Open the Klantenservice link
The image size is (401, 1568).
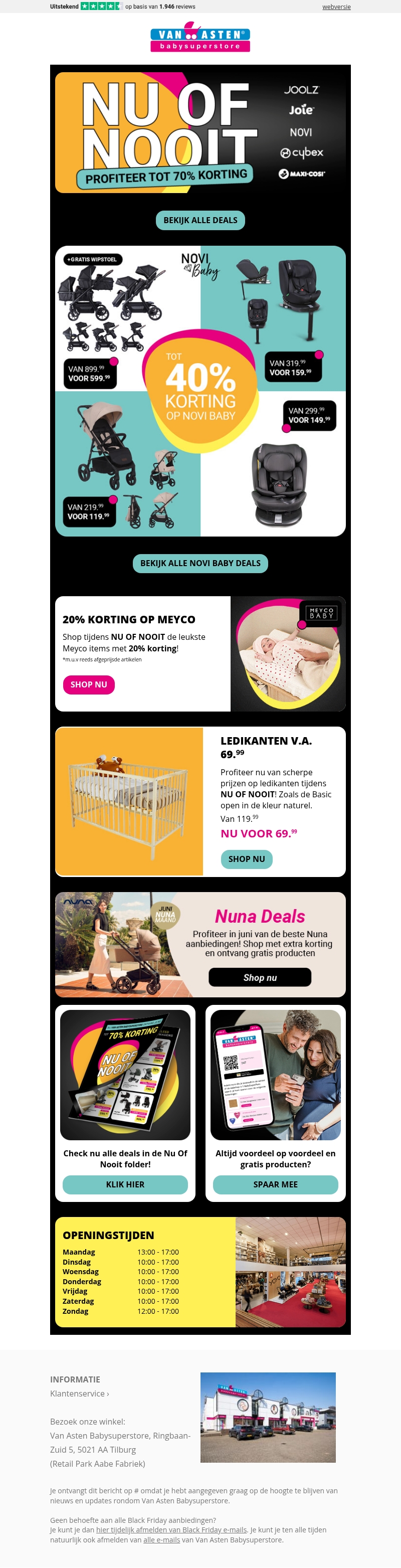(79, 1394)
